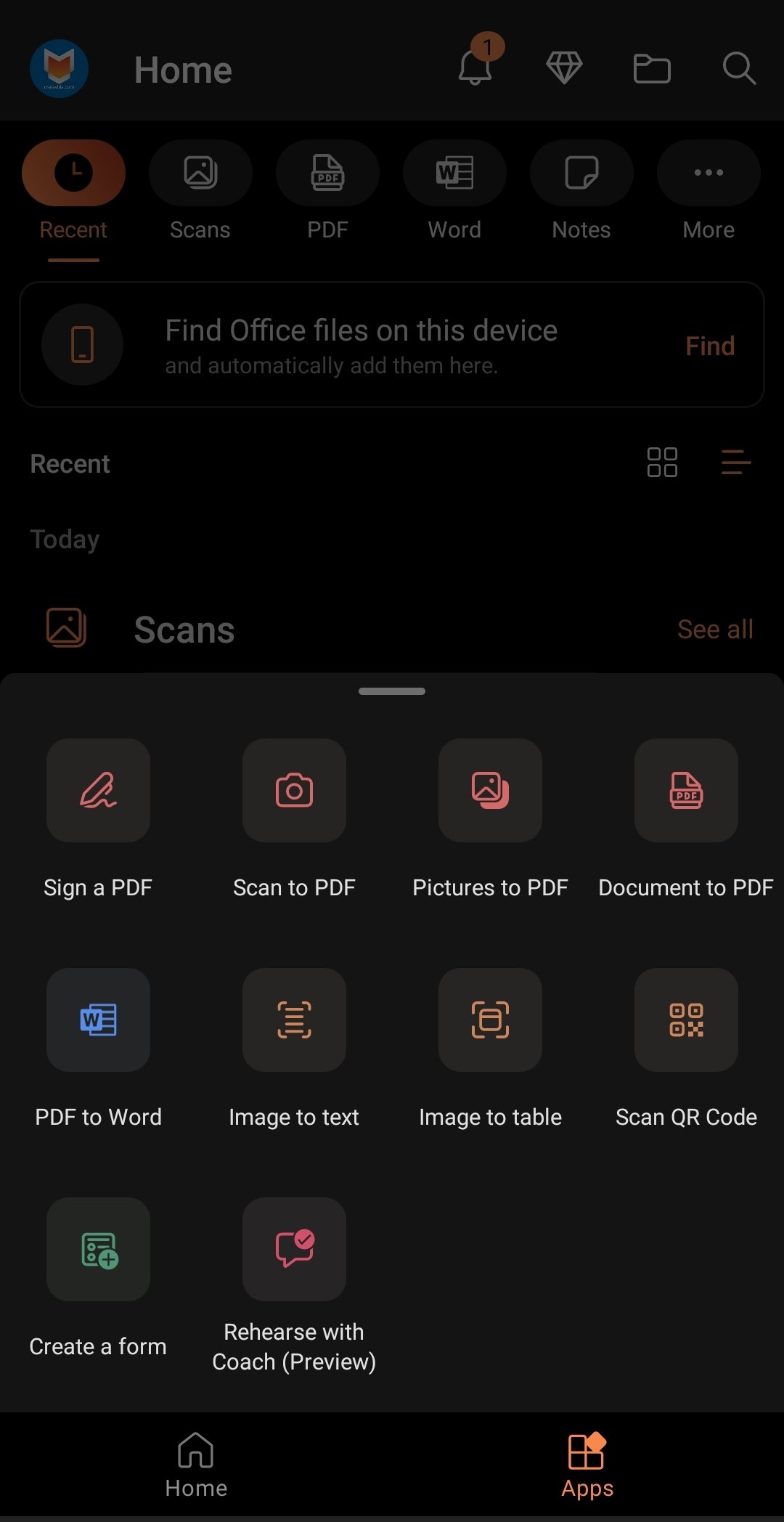
Task: Find Office files on this device
Action: point(710,346)
